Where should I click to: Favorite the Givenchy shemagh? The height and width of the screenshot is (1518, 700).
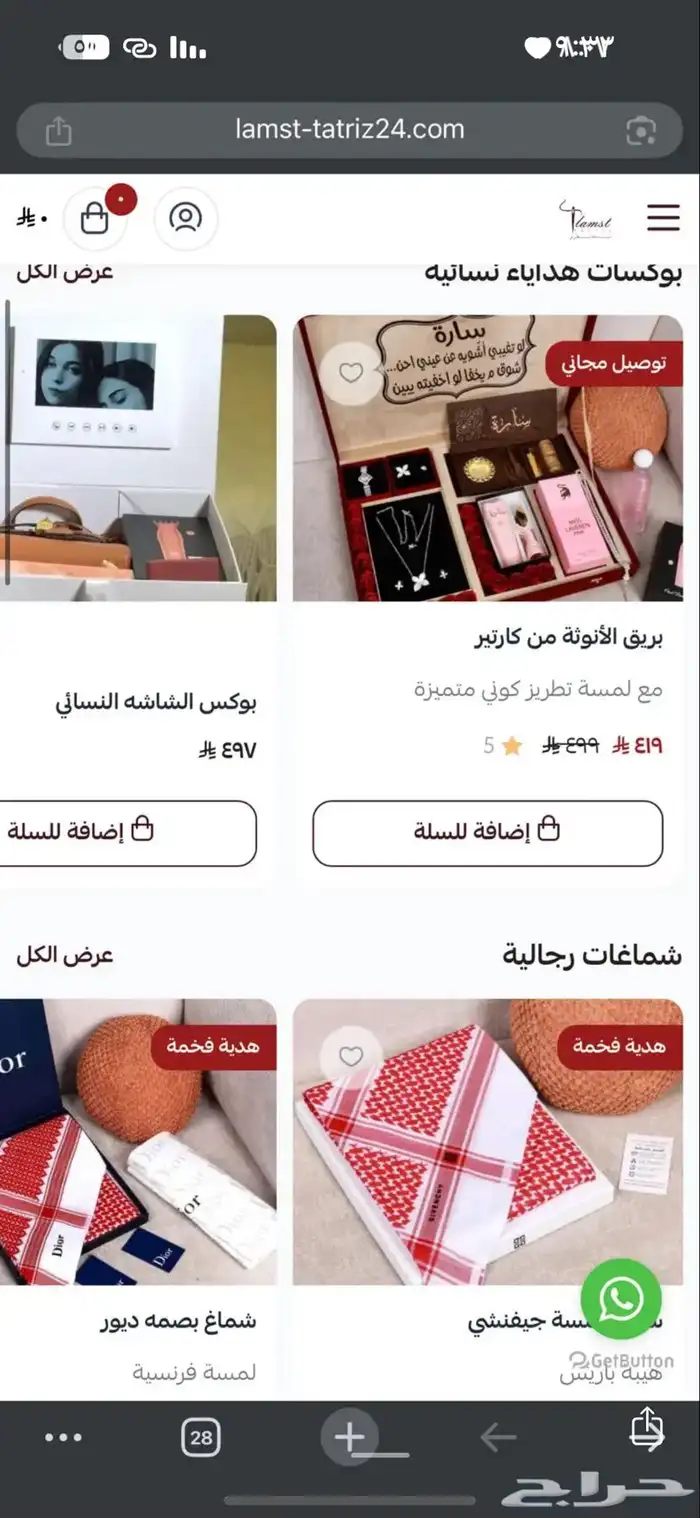[351, 1056]
